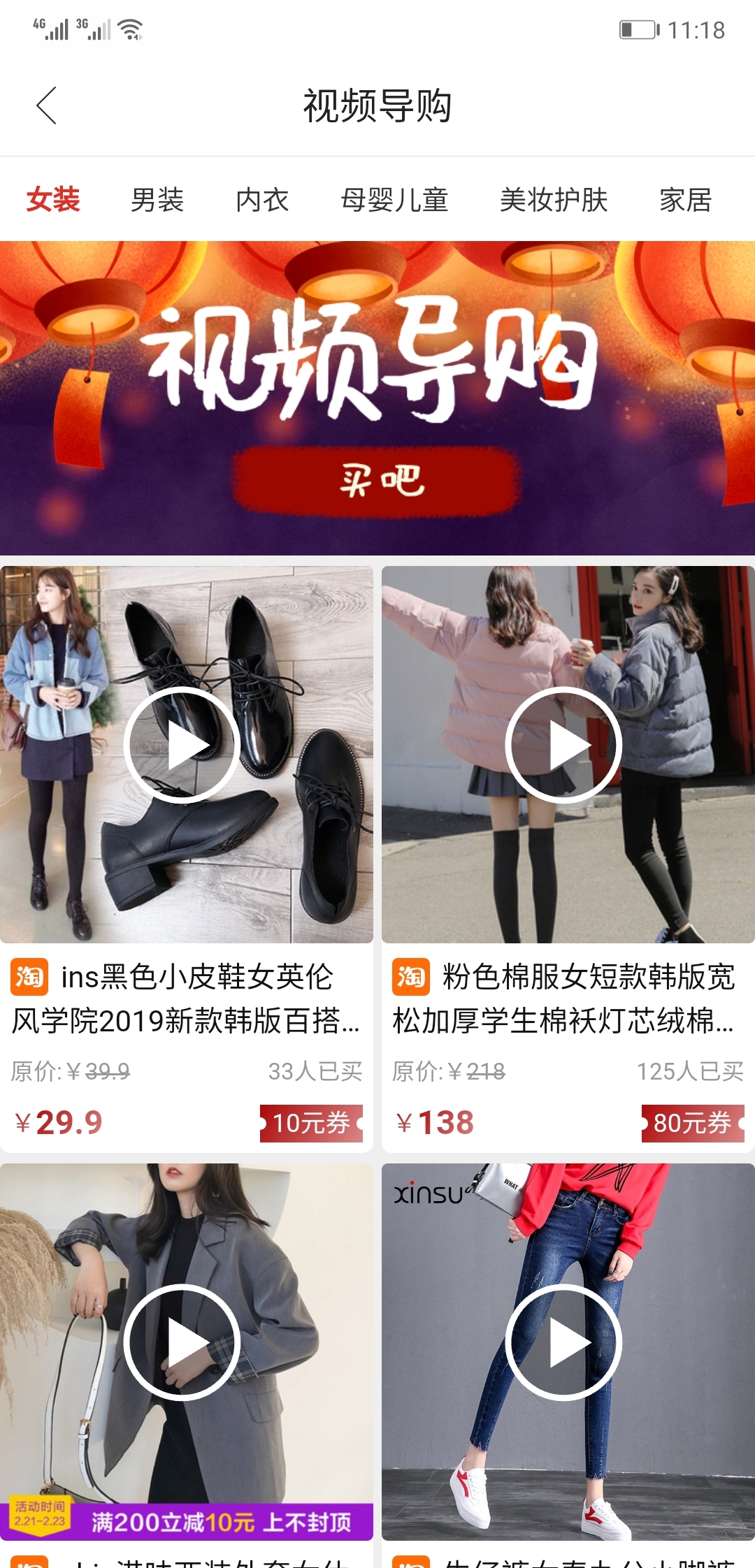Claim the 10元券 coupon

tap(311, 1123)
